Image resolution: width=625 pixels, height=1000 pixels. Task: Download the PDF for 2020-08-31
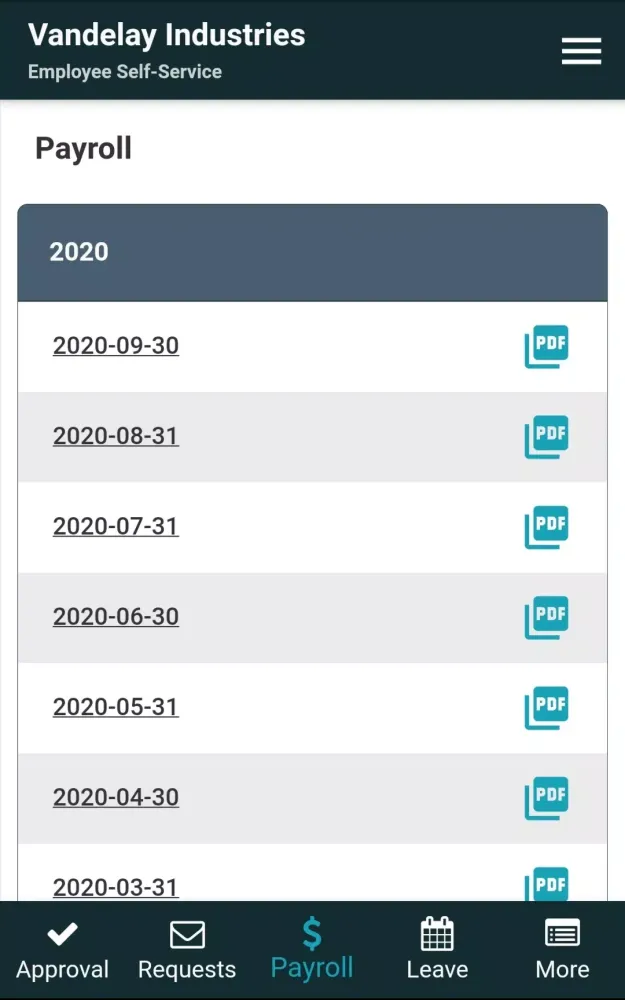[x=546, y=437]
